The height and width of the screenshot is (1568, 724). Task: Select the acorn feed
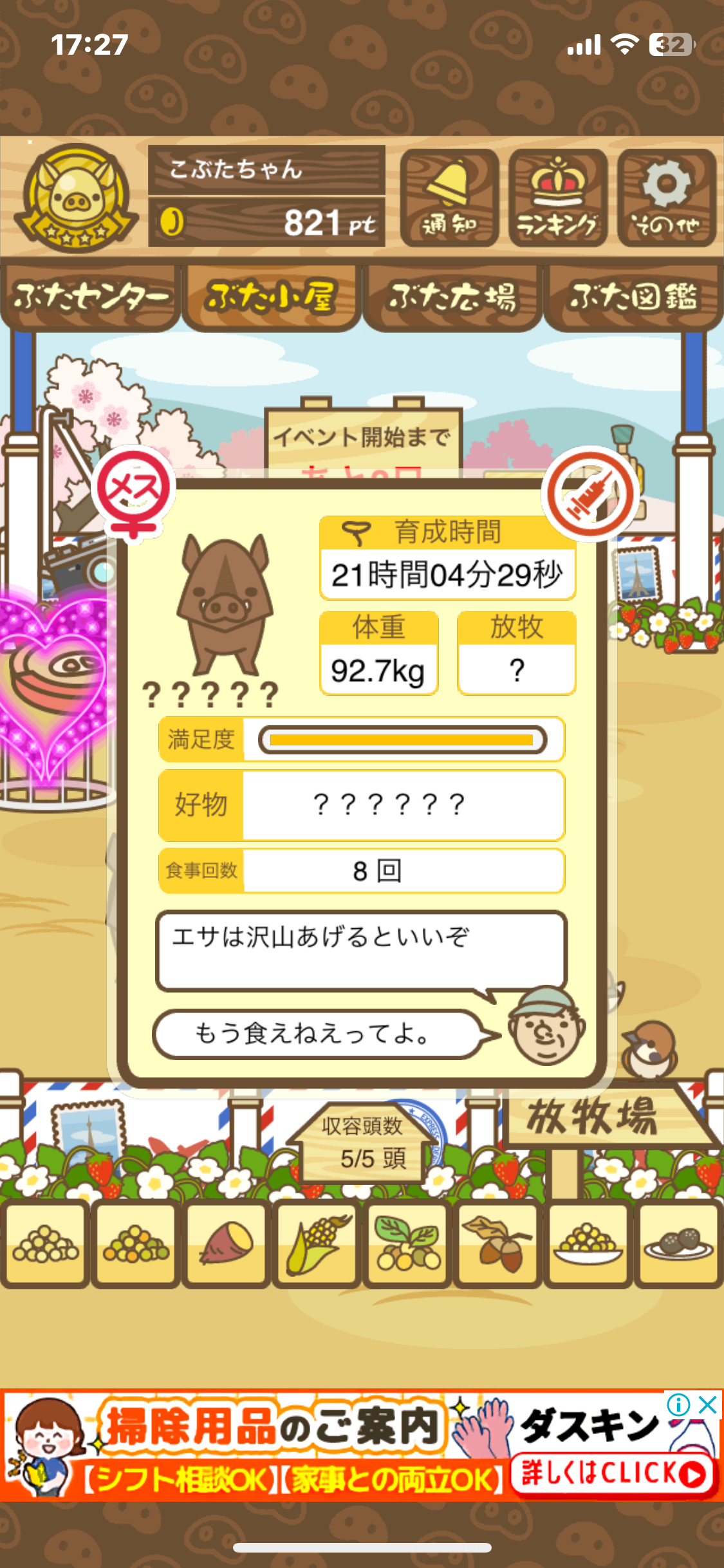click(x=497, y=1244)
